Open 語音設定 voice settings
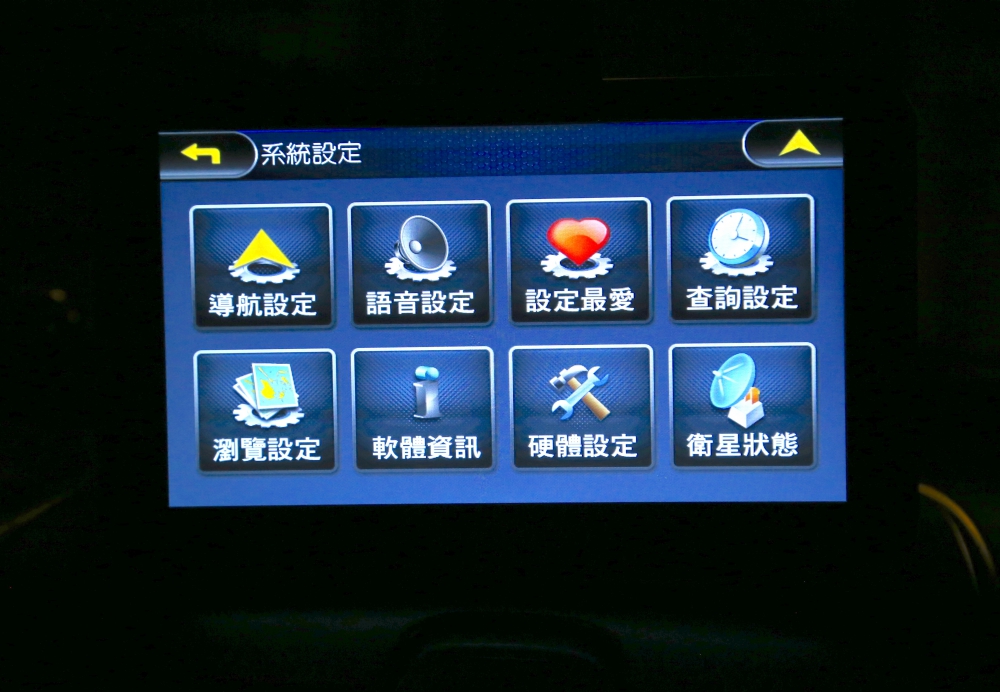Screen dimensions: 1000x692 click(420, 263)
